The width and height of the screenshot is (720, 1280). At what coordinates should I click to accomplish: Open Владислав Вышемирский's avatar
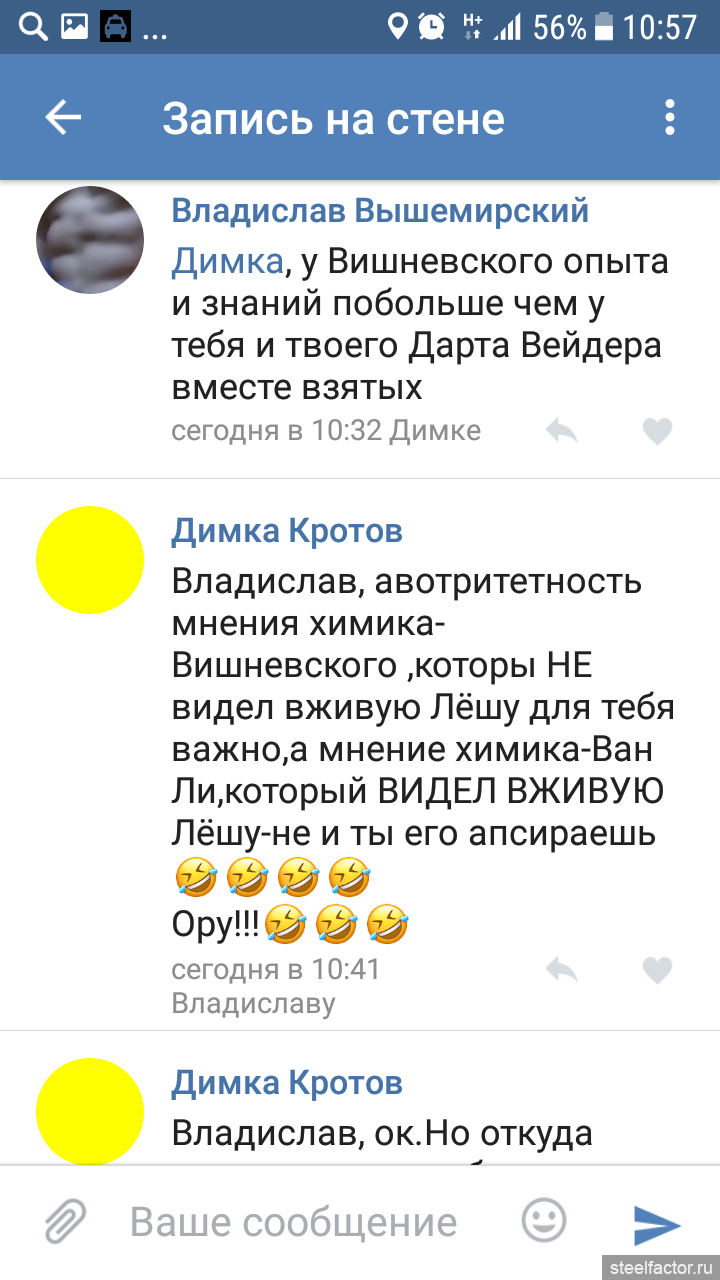pyautogui.click(x=90, y=240)
